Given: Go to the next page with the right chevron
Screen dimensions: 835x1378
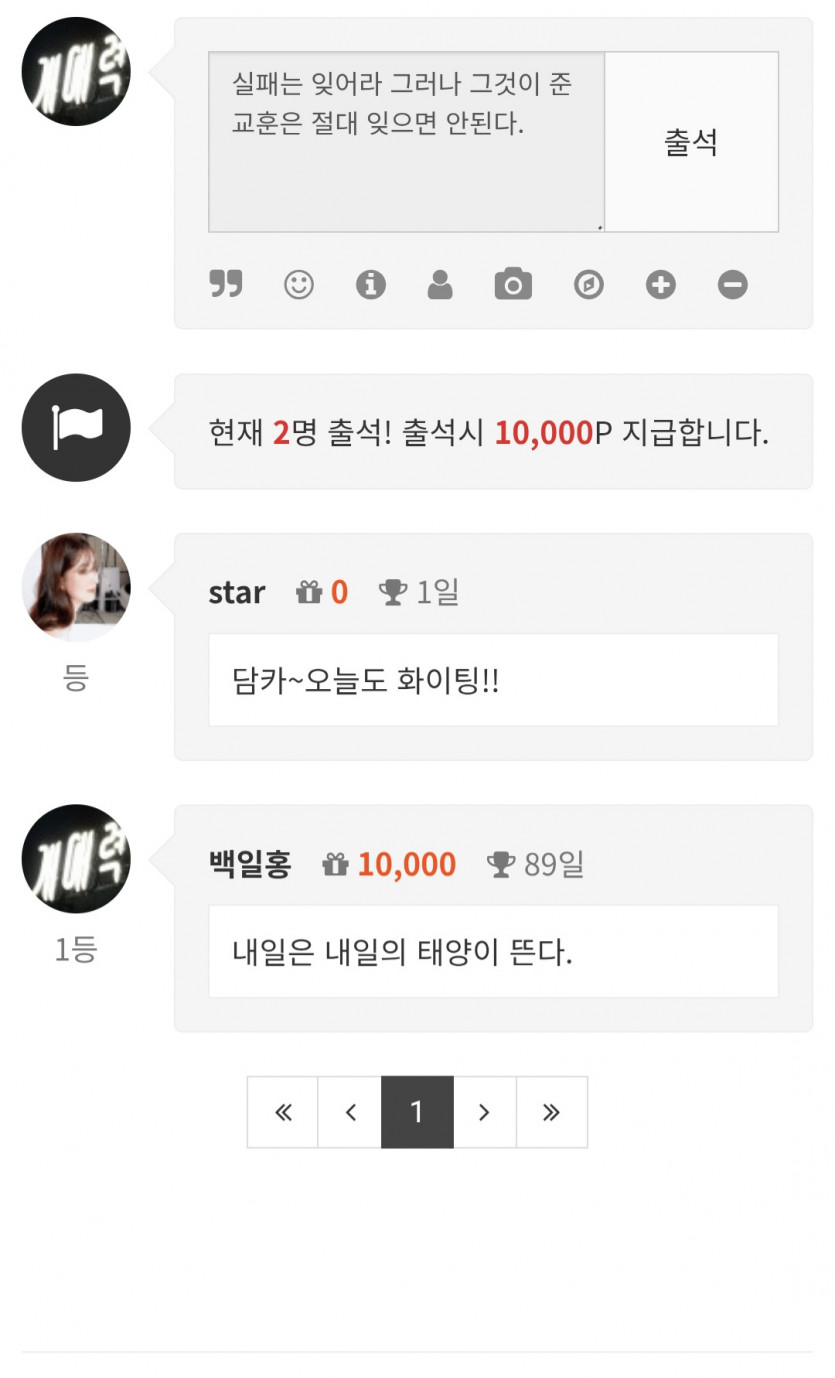Looking at the screenshot, I should [x=484, y=1111].
